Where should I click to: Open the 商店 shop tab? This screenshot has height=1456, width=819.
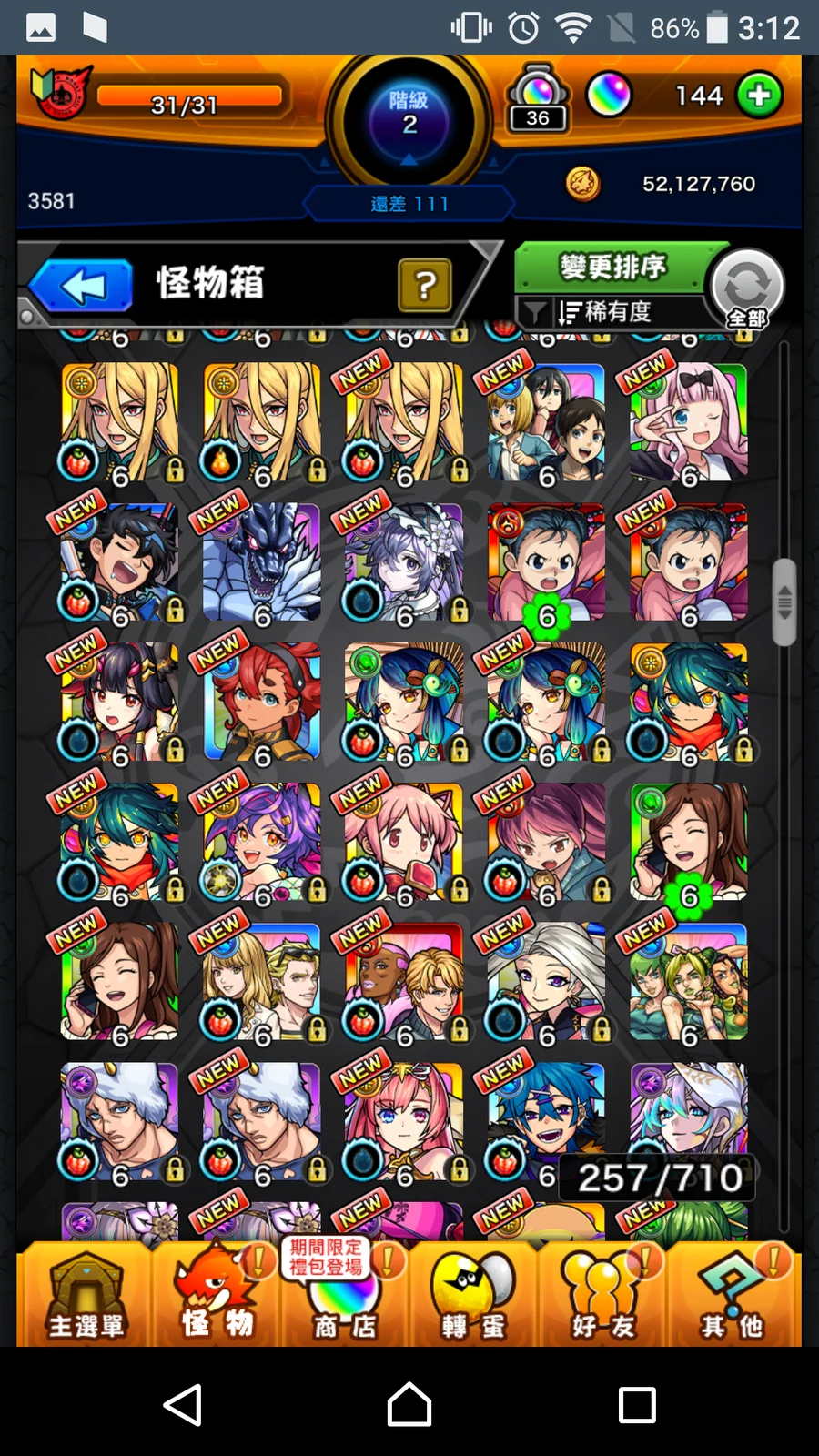pos(344,1296)
